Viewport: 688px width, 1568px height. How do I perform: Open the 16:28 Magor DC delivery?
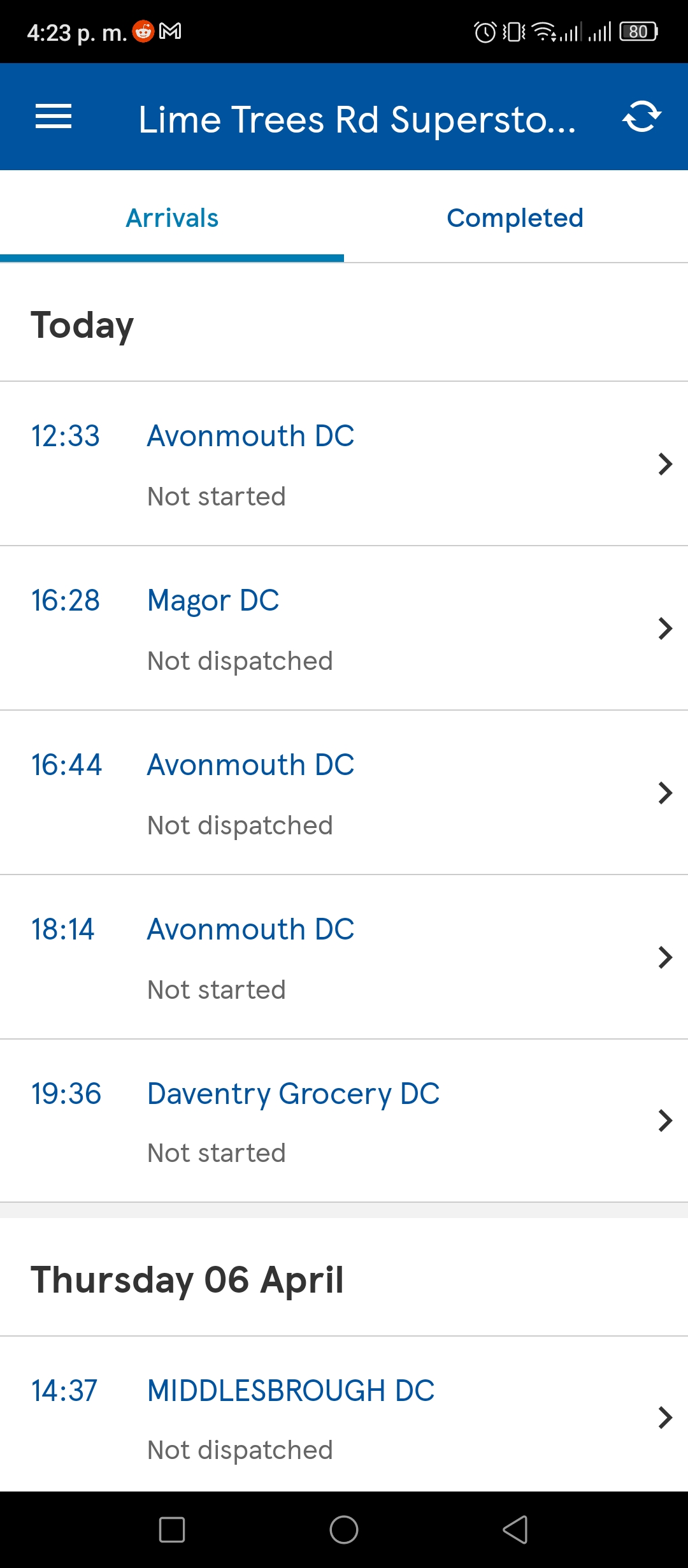344,628
